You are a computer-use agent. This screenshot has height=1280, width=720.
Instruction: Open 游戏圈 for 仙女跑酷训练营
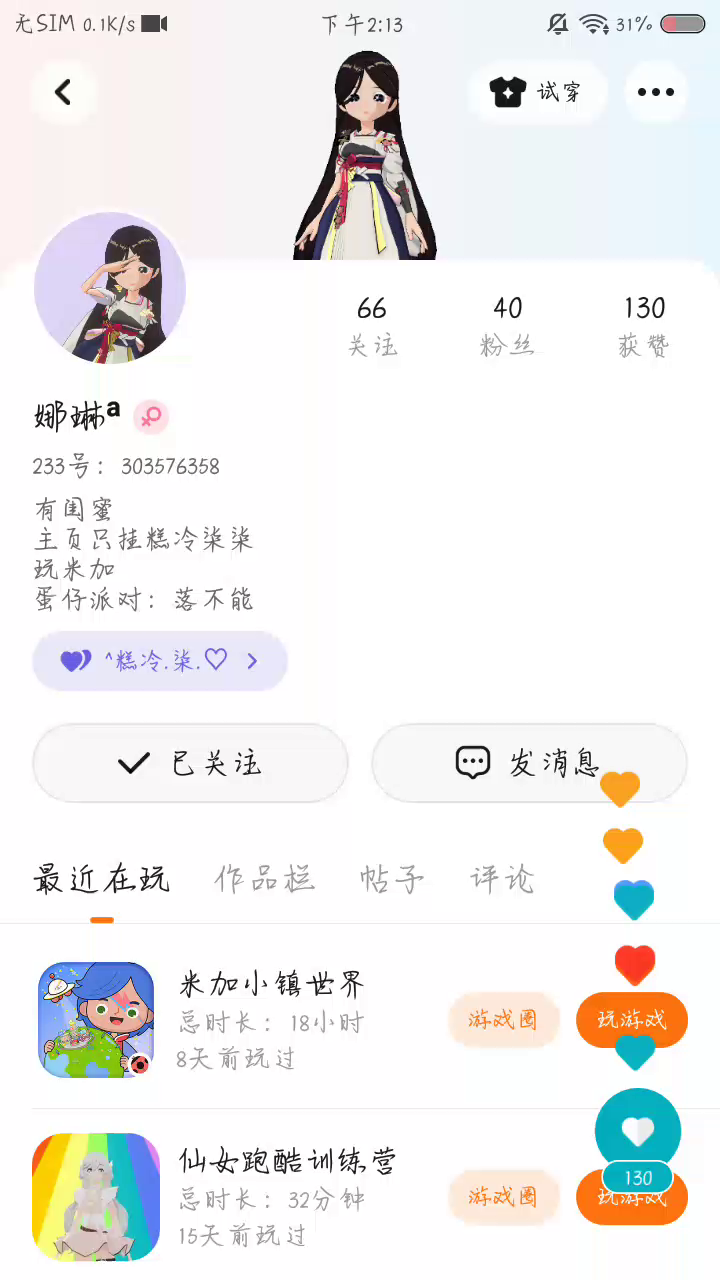(503, 1197)
